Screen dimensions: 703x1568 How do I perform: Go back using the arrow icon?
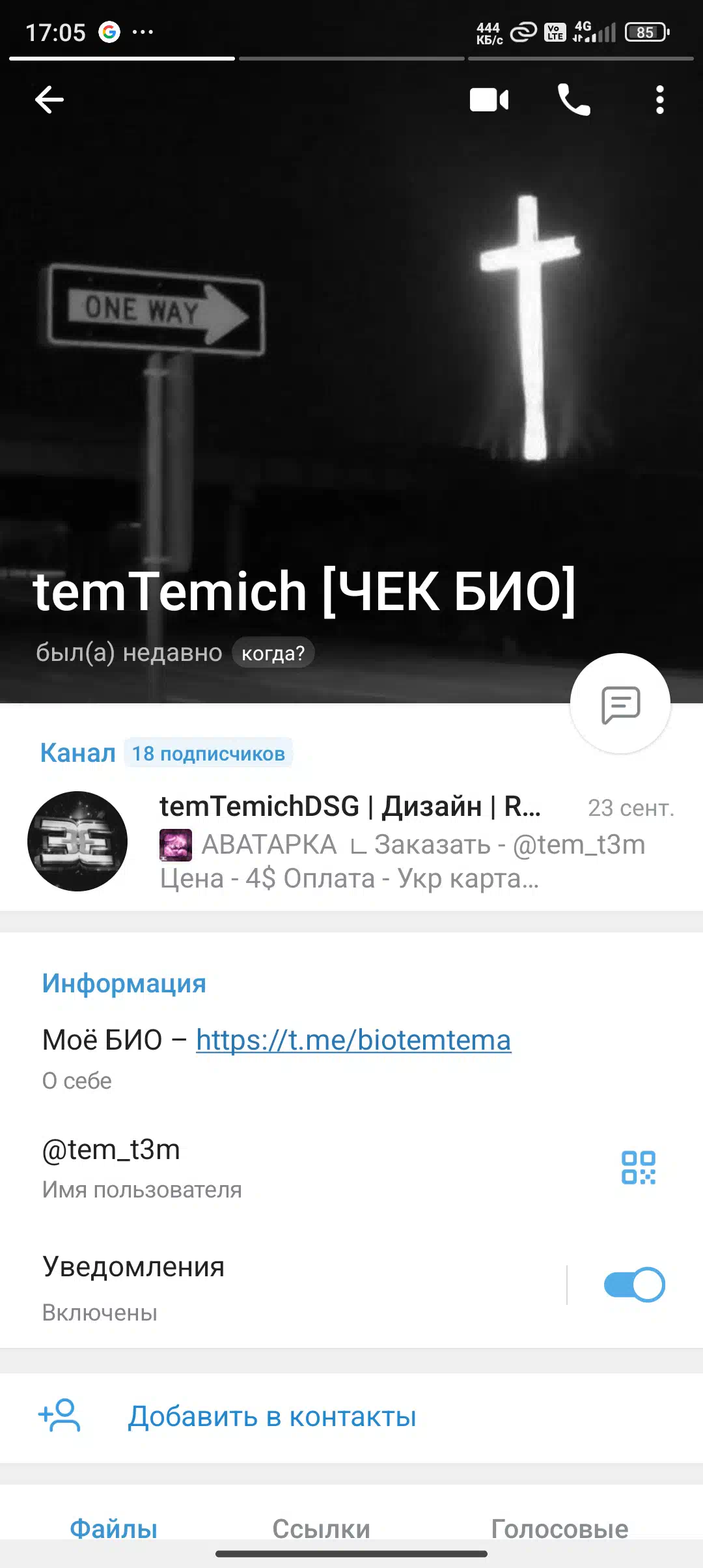tap(49, 100)
